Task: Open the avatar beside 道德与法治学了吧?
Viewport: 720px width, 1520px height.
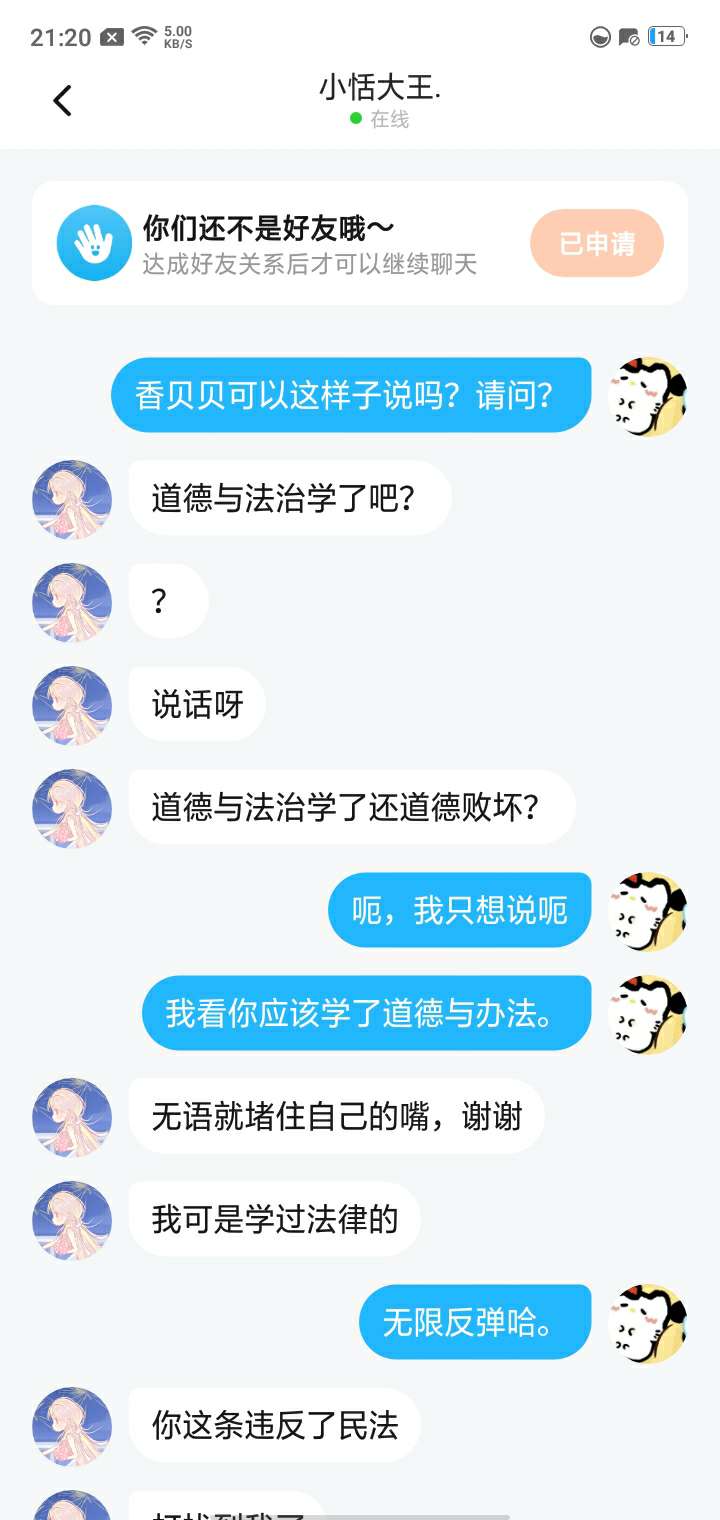Action: [x=72, y=500]
